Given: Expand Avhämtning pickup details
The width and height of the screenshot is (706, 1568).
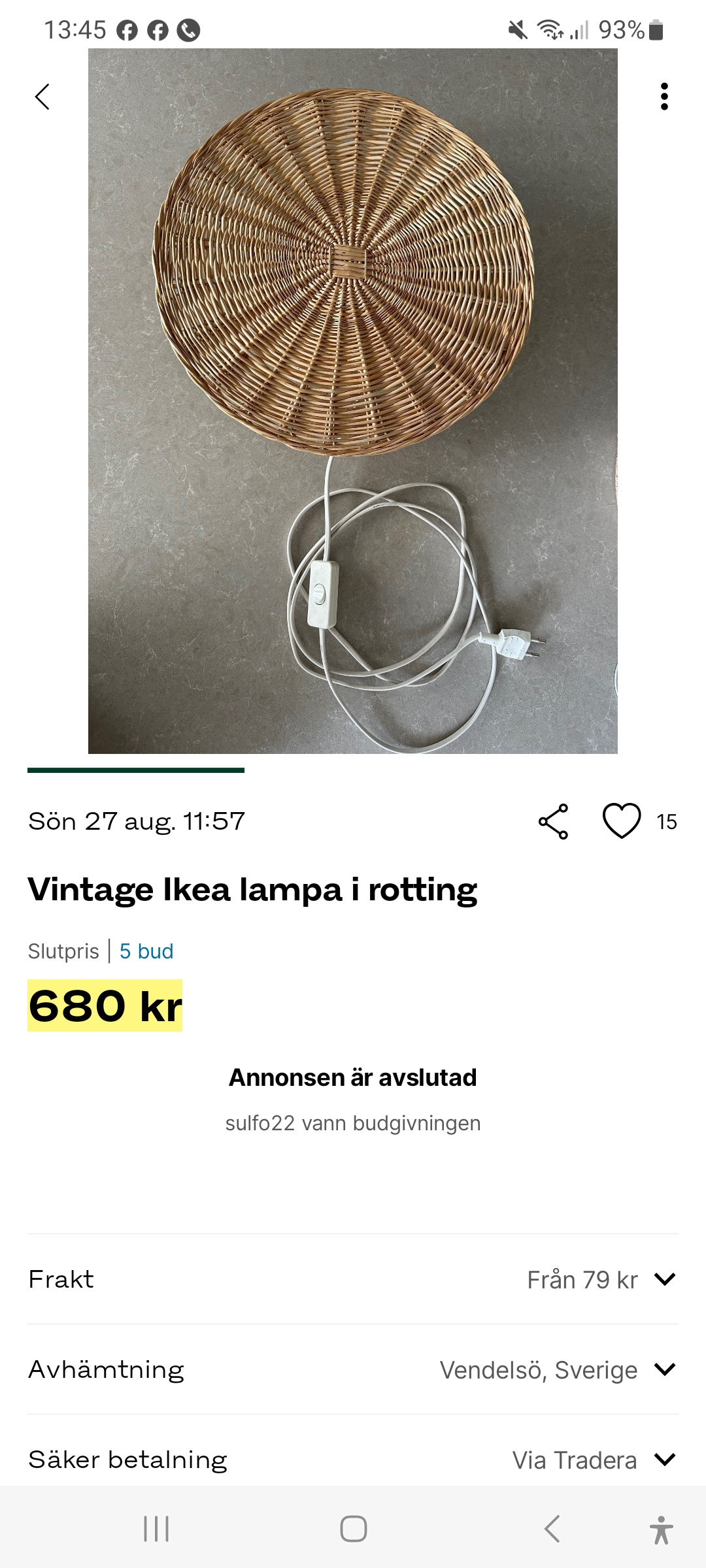Looking at the screenshot, I should (x=664, y=1369).
